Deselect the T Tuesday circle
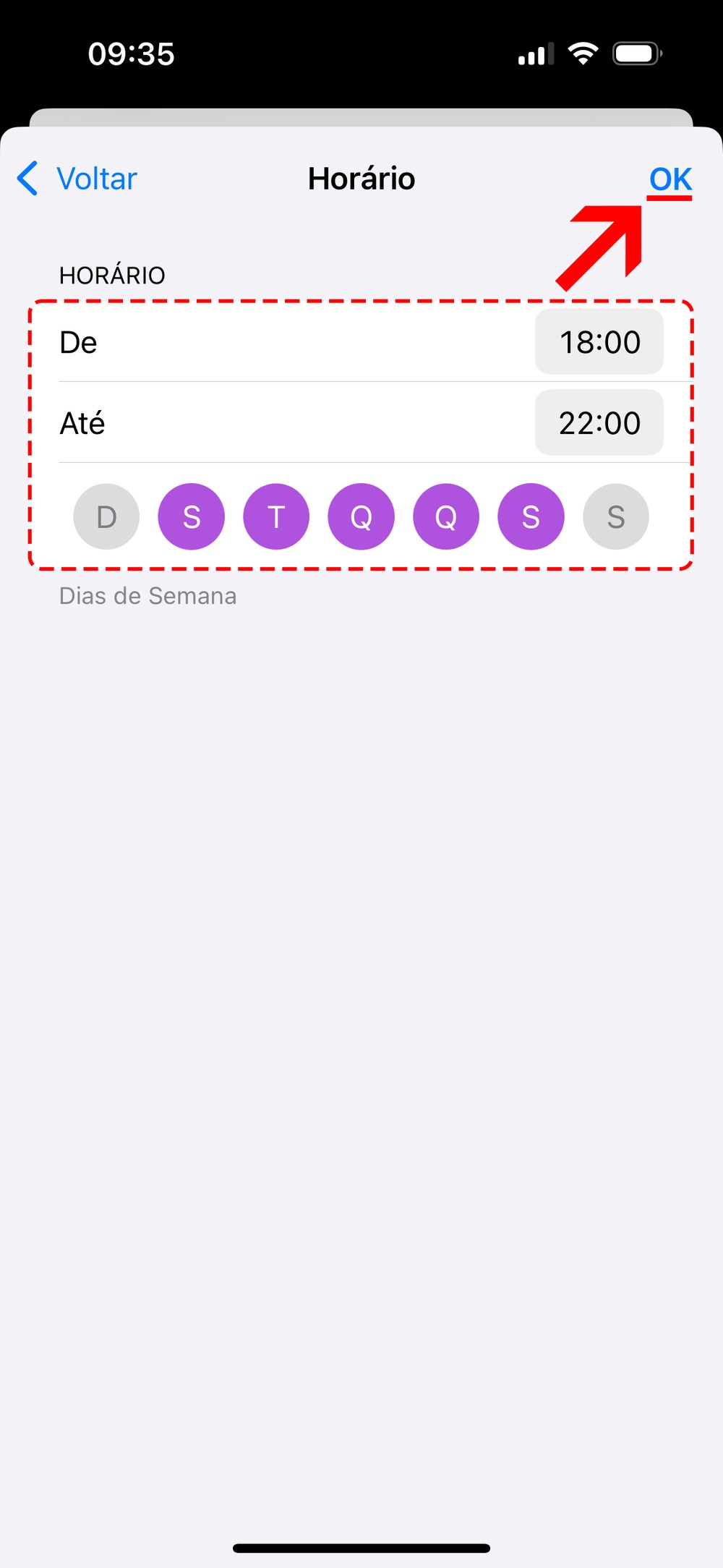The height and width of the screenshot is (1568, 723). [276, 516]
